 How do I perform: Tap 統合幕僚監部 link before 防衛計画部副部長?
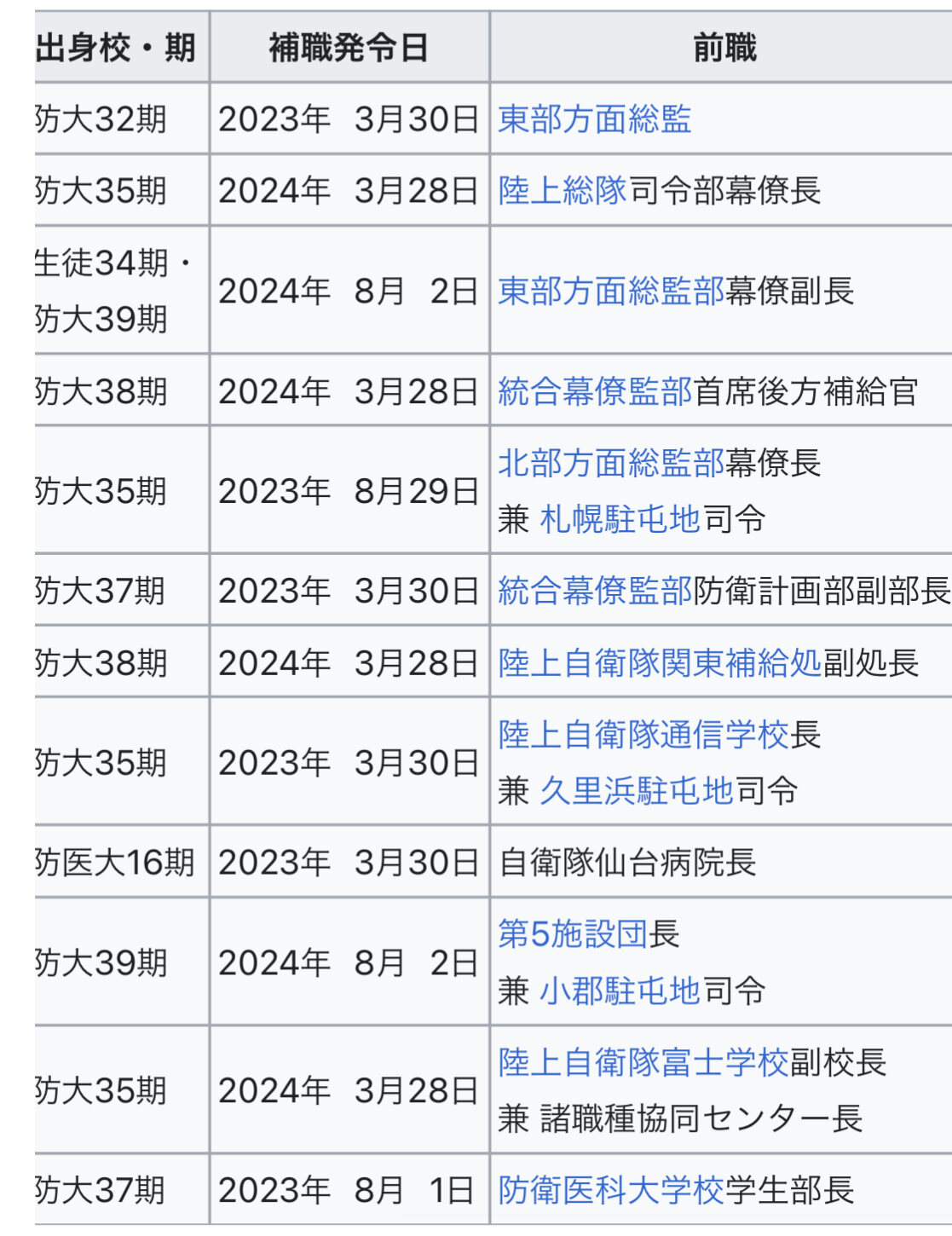click(x=595, y=591)
